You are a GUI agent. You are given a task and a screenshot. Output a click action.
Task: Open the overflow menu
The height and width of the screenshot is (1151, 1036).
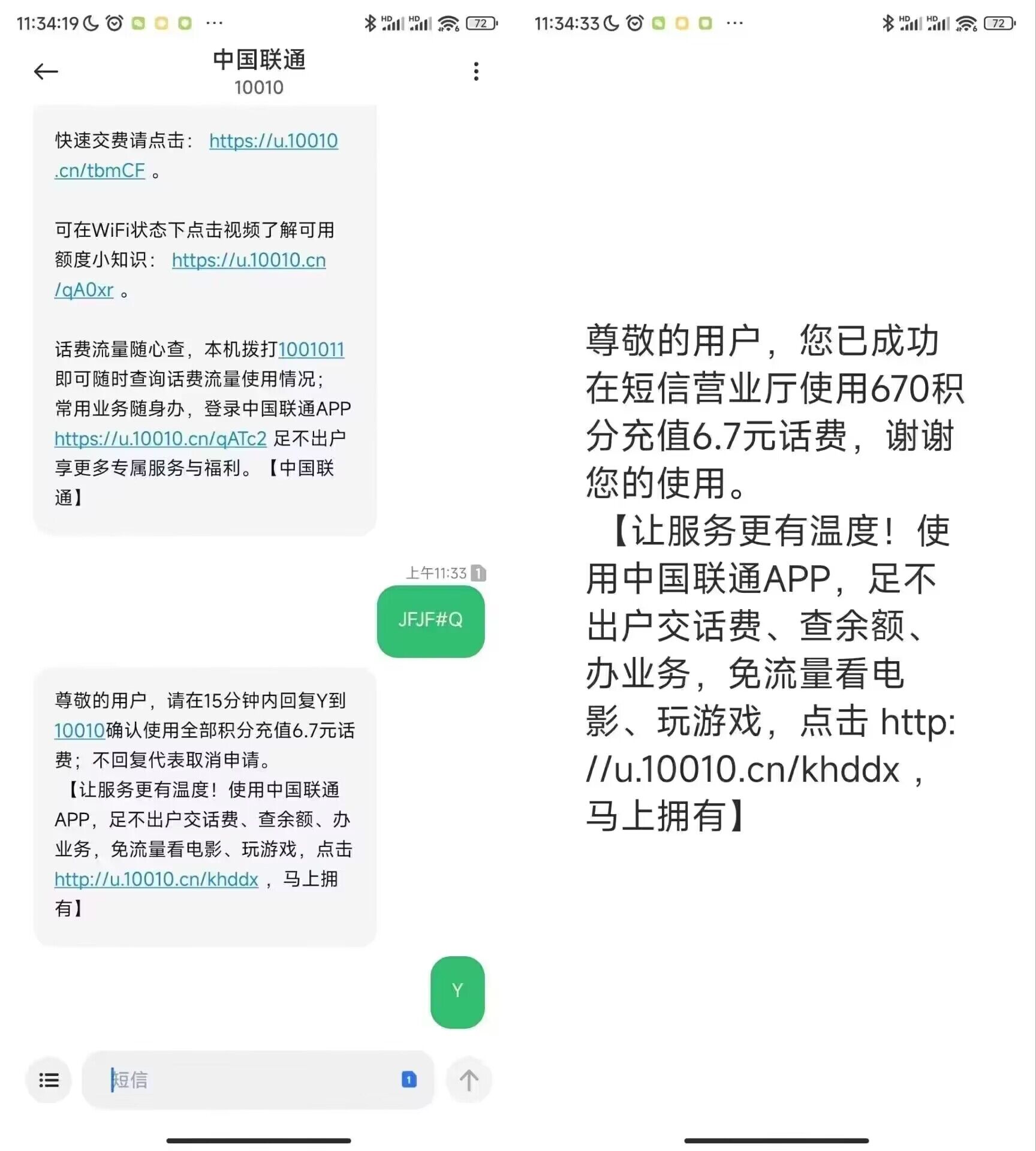[476, 71]
